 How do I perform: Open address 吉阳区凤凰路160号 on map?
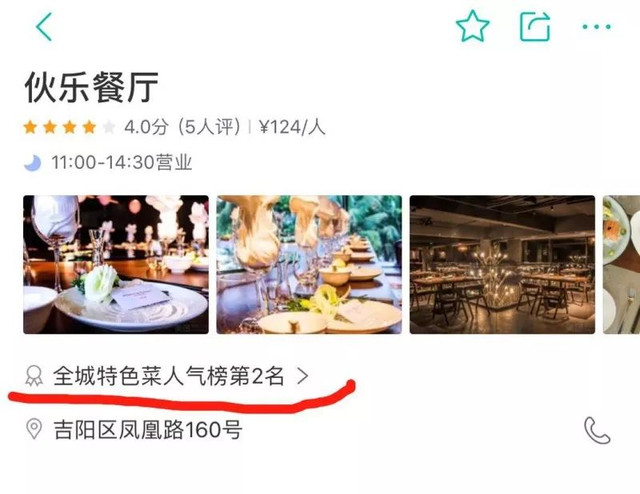point(146,431)
